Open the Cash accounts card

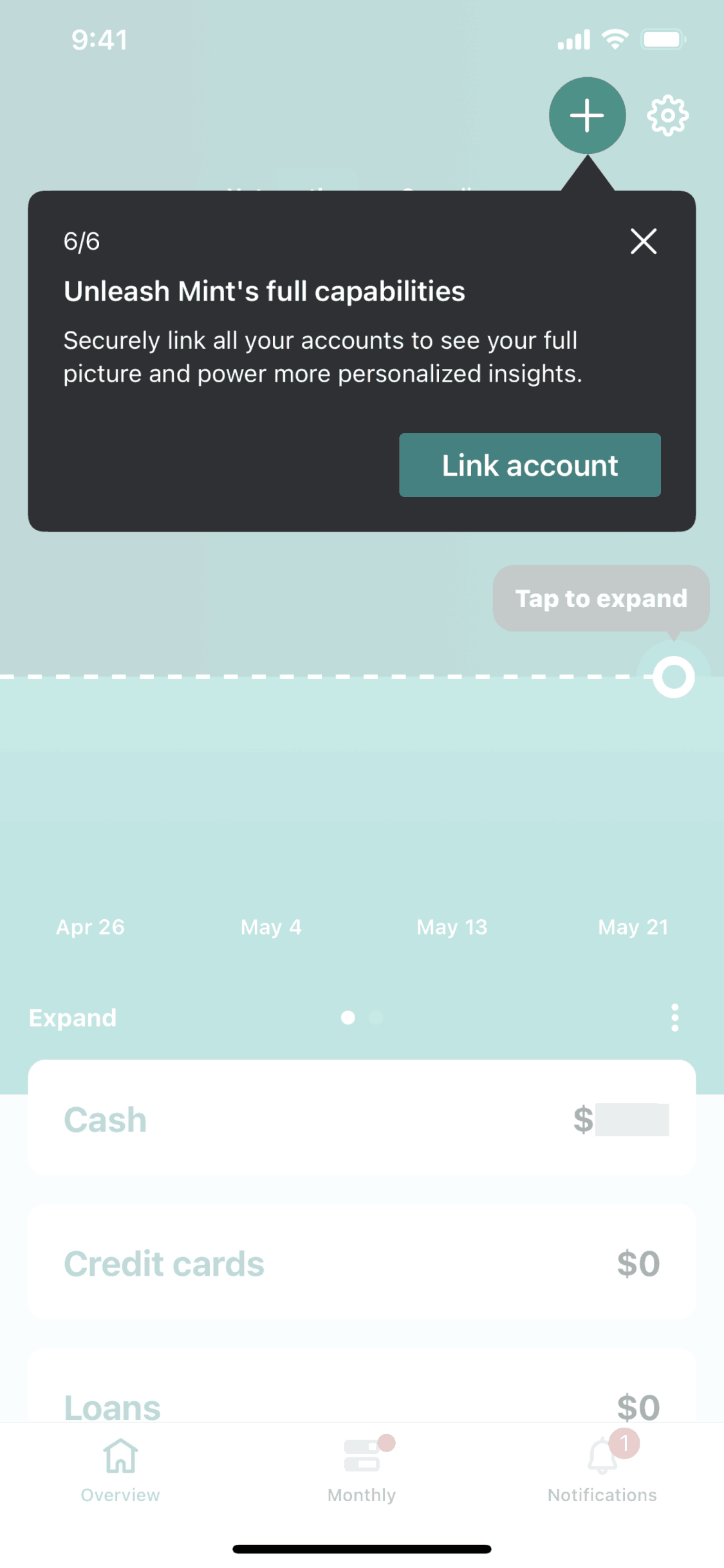(x=362, y=1119)
